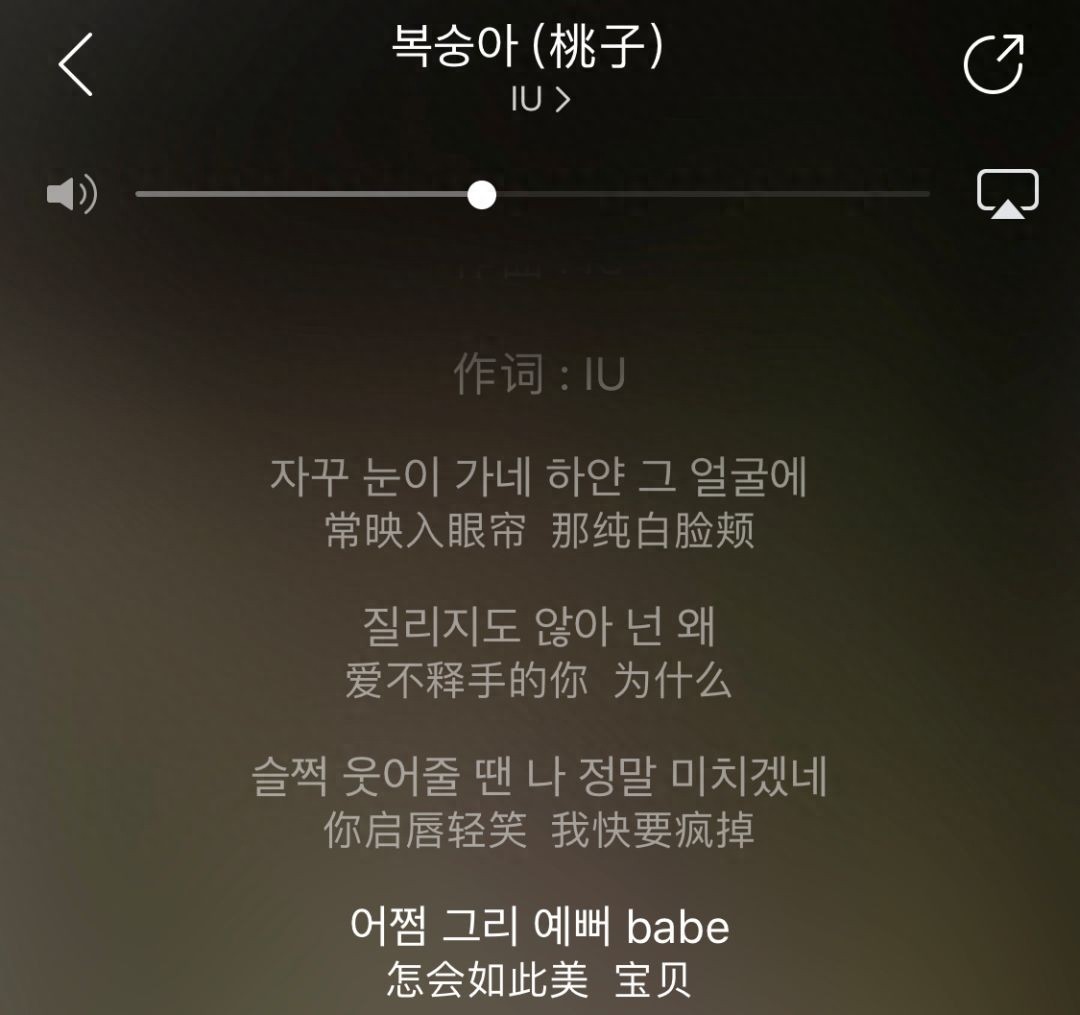Share the song 복숭아
This screenshot has width=1080, height=1015.
[993, 65]
